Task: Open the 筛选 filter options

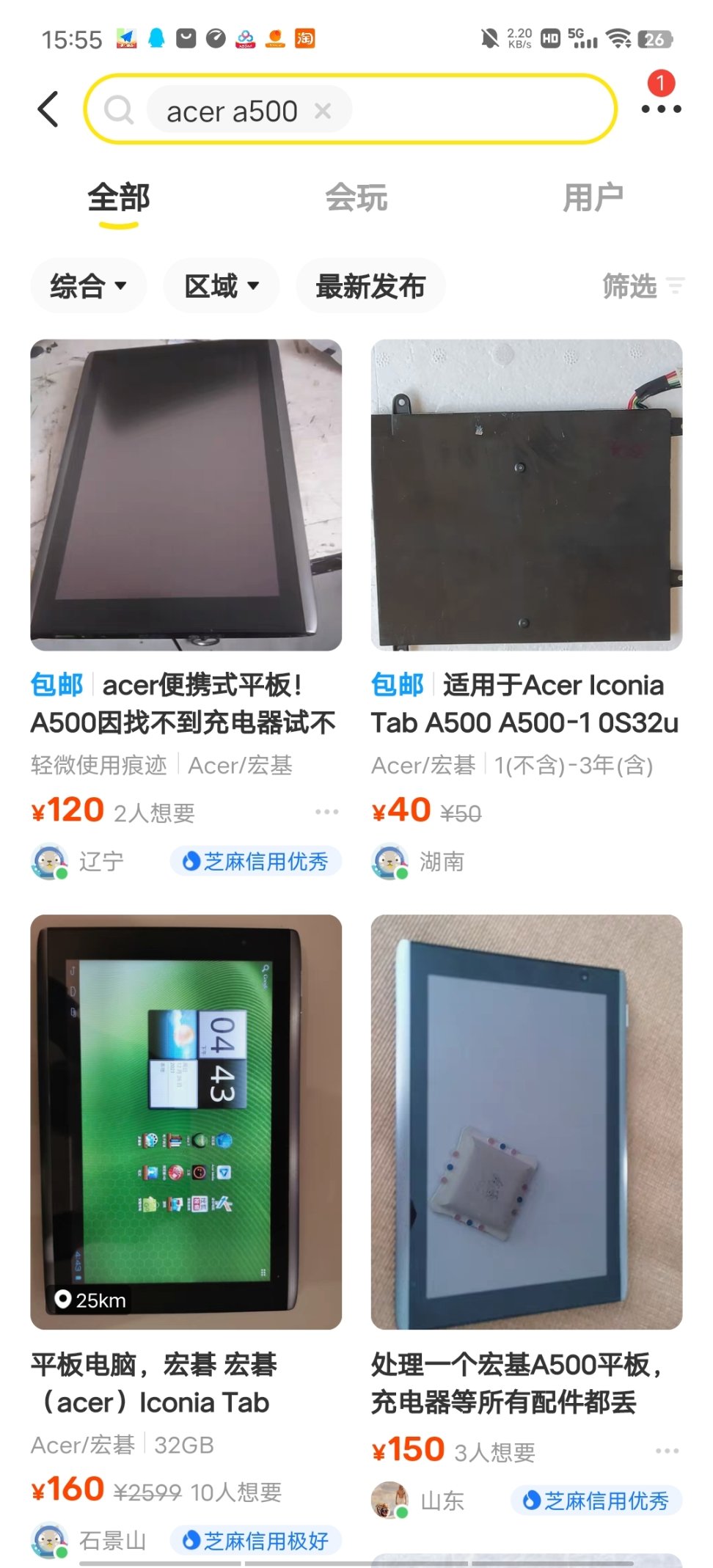Action: pyautogui.click(x=643, y=286)
